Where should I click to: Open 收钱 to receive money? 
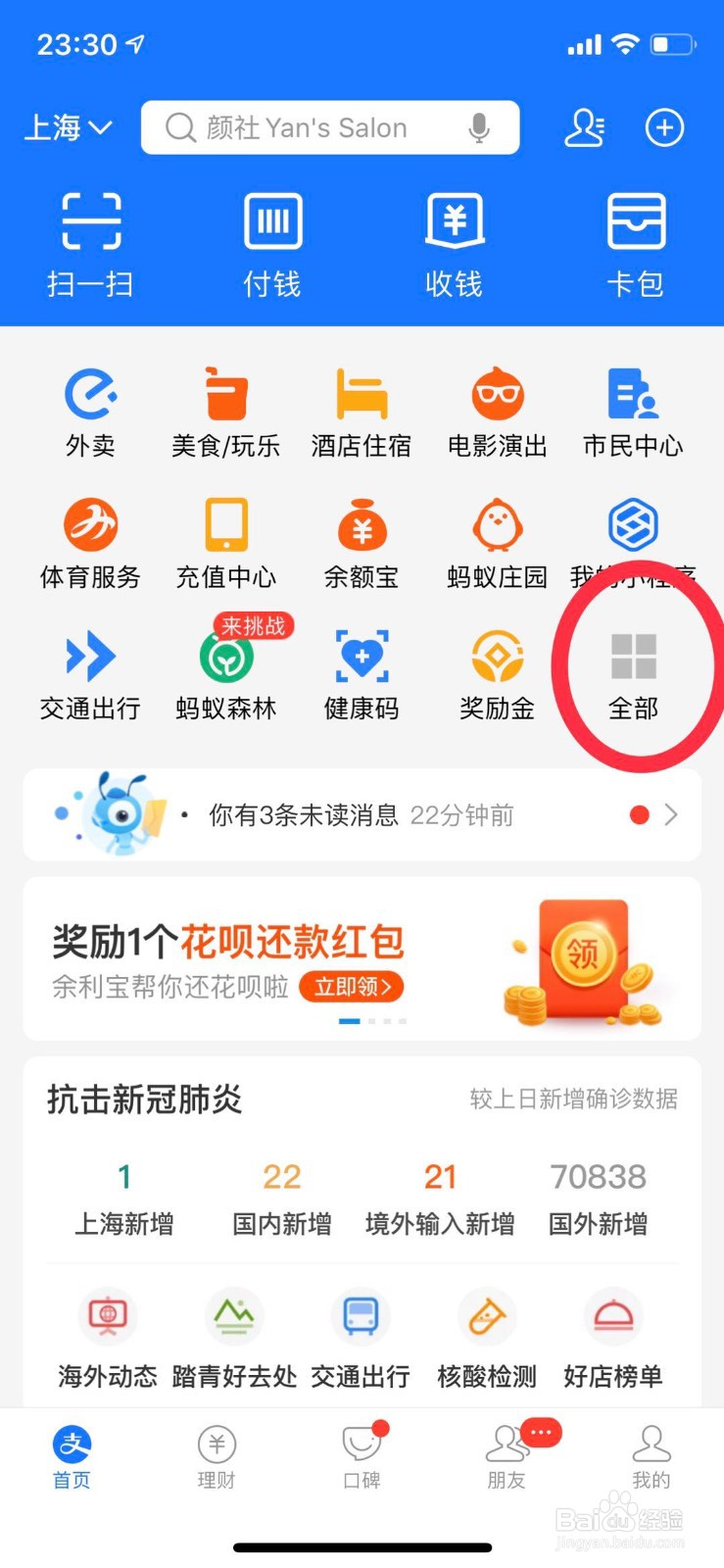pos(454,240)
